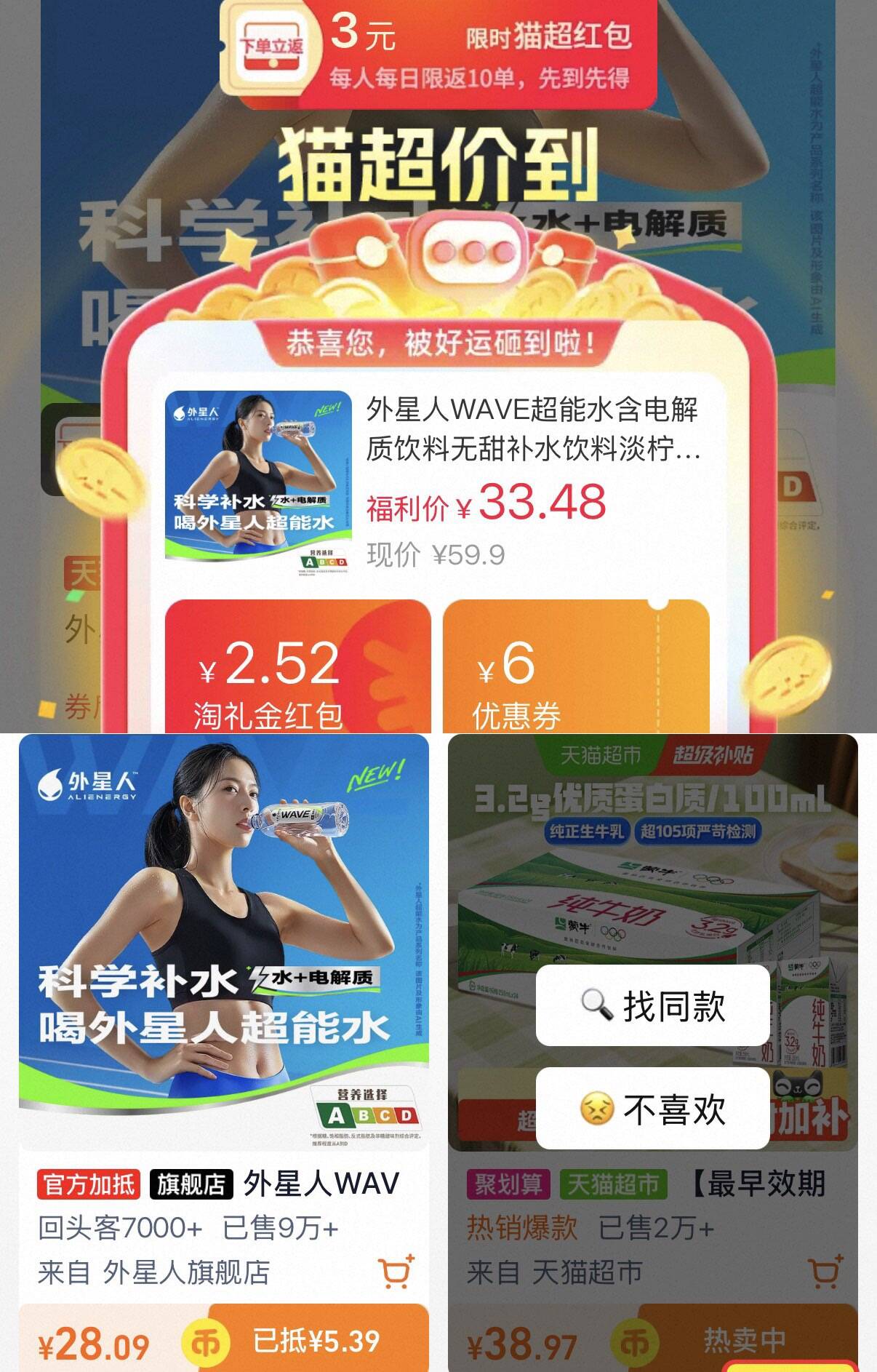Viewport: 877px width, 1372px height.
Task: Claim the ¥6 优惠券 coupon
Action: click(575, 666)
